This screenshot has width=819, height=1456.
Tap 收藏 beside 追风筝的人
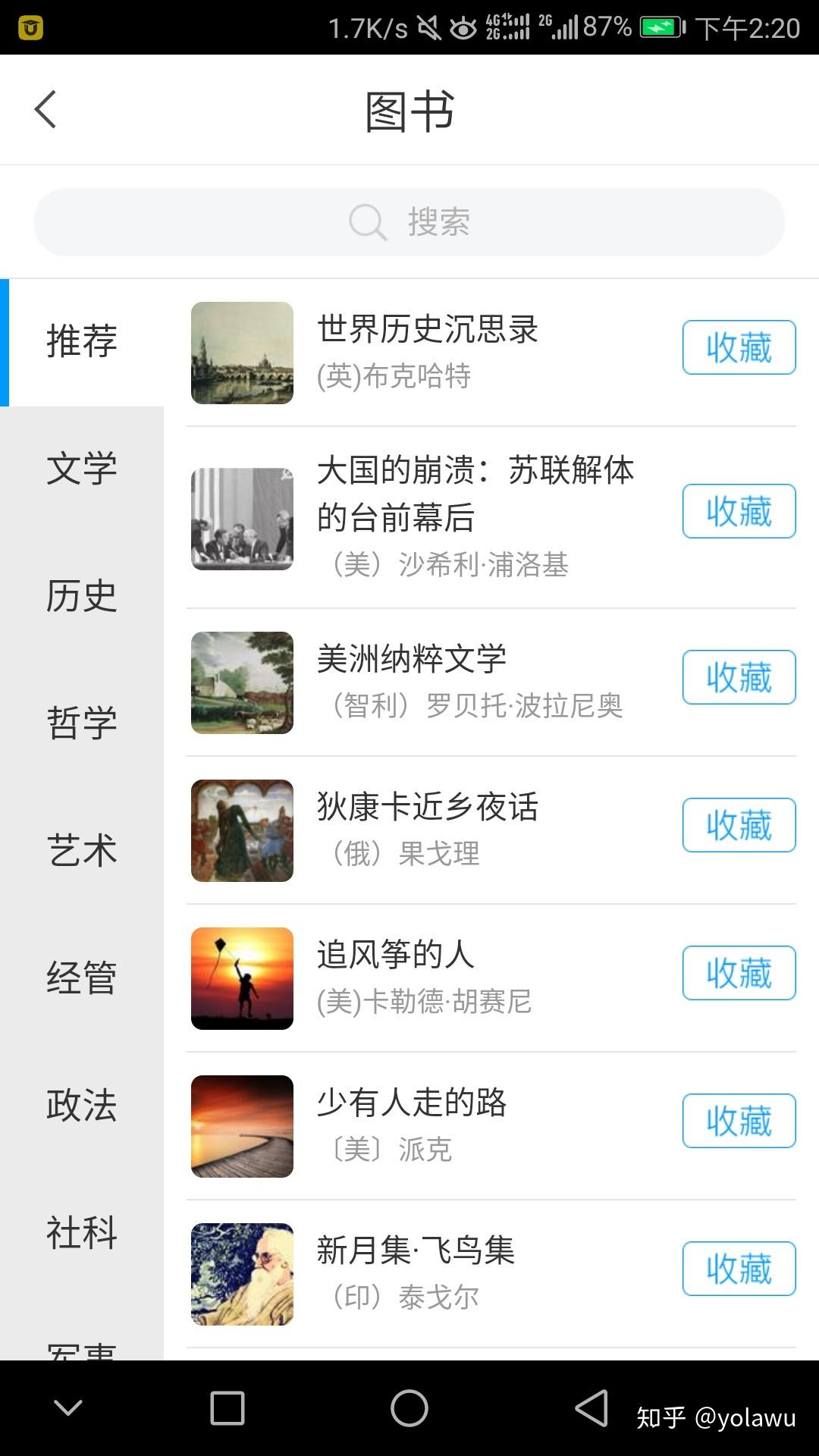tap(739, 973)
